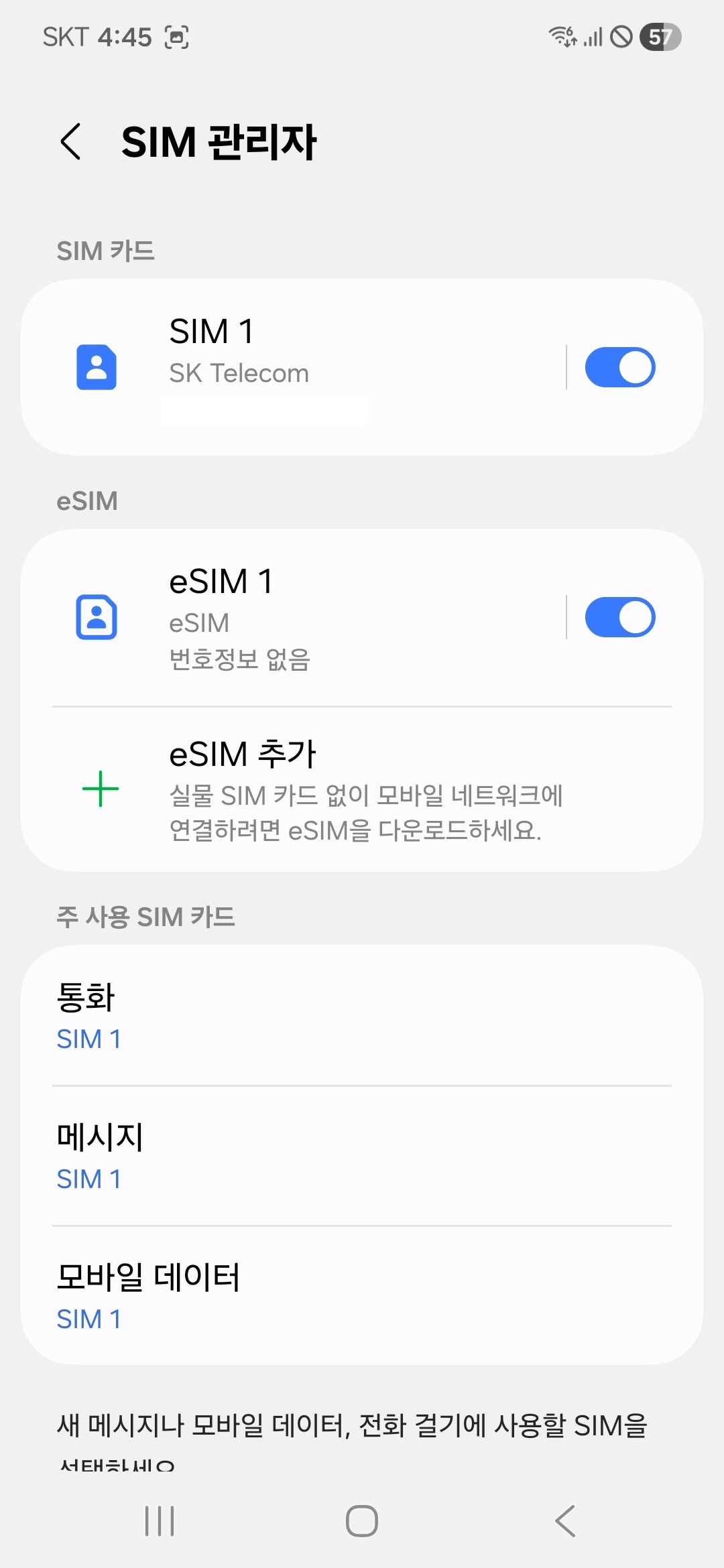The image size is (724, 1568).
Task: Disable the SIM 1 switch
Action: point(619,367)
